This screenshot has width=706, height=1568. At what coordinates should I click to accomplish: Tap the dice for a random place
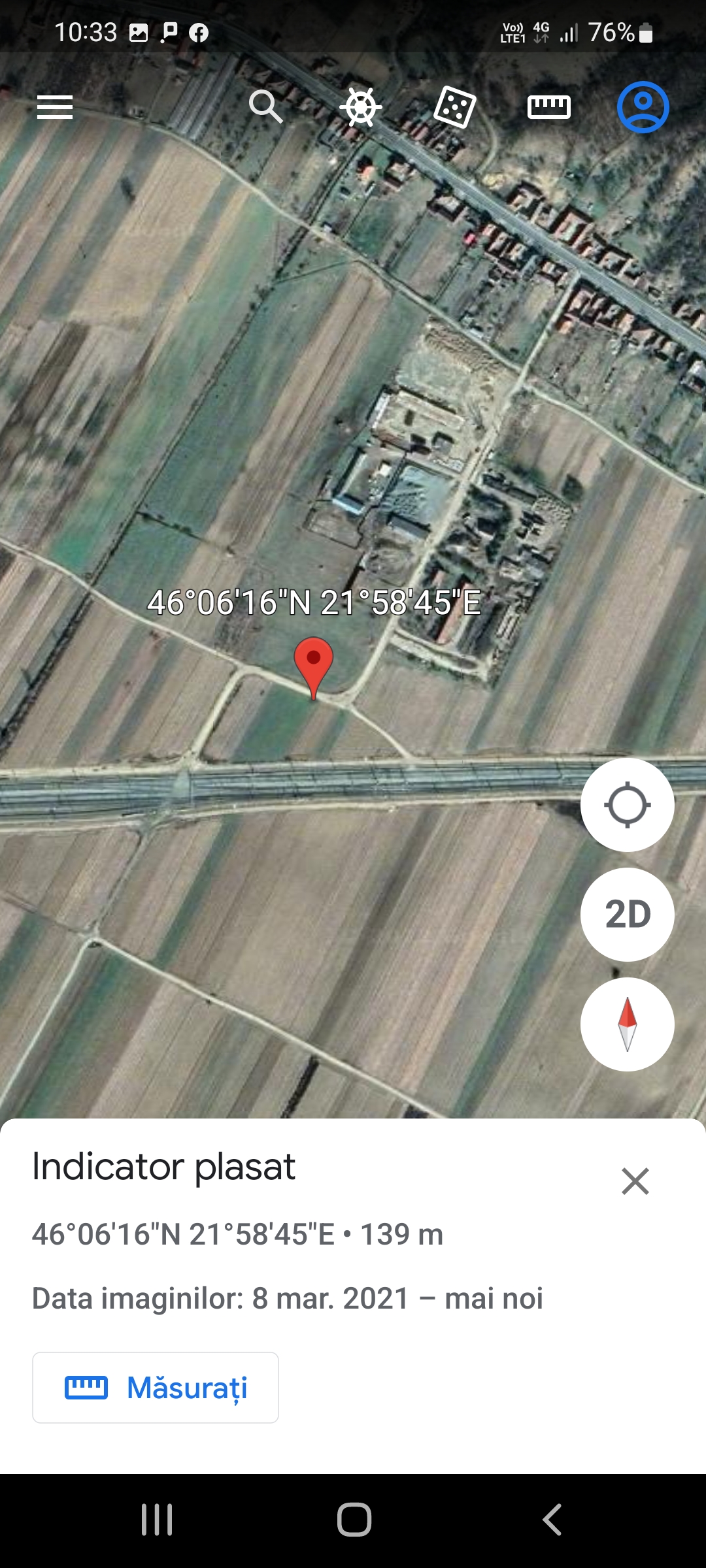point(455,107)
